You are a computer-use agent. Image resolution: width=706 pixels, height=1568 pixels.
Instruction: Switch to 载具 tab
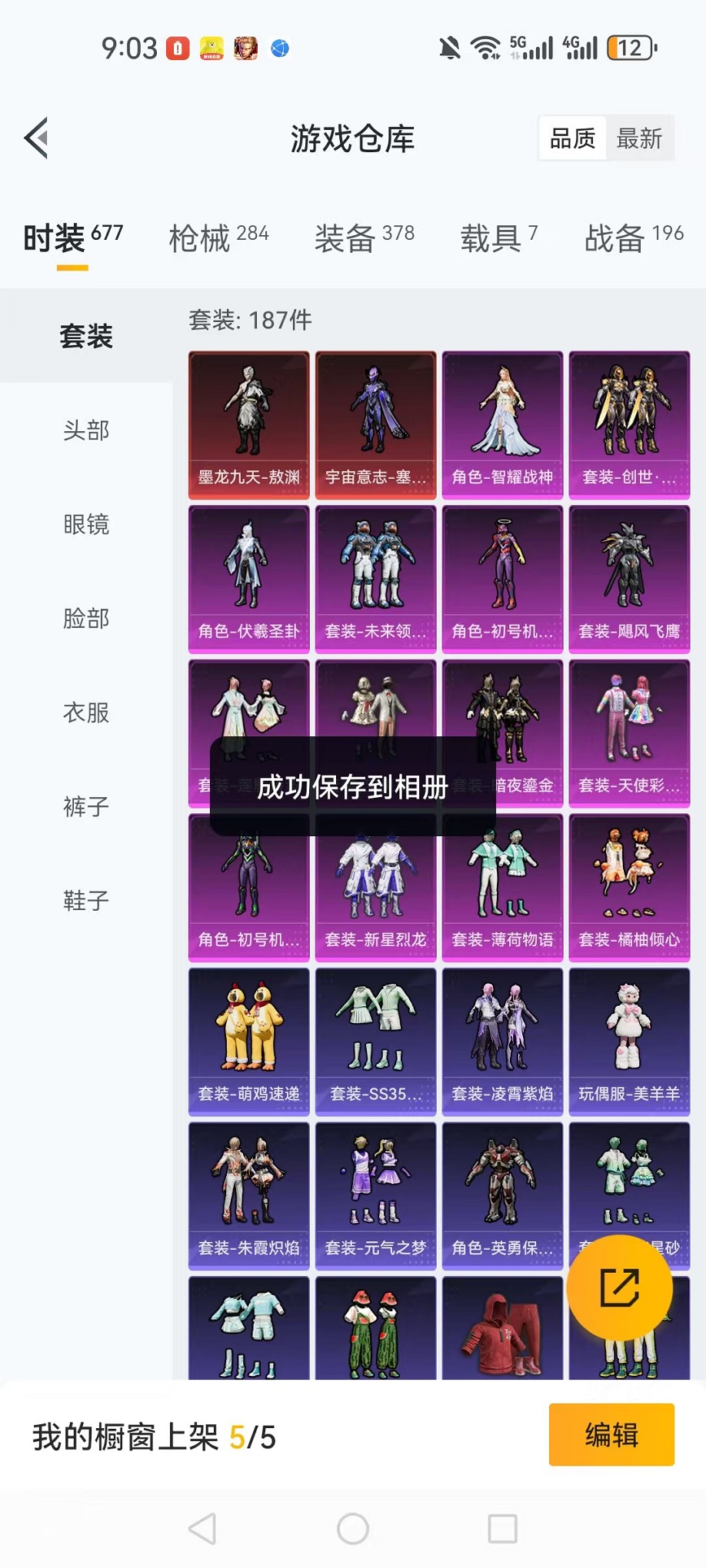coord(498,238)
